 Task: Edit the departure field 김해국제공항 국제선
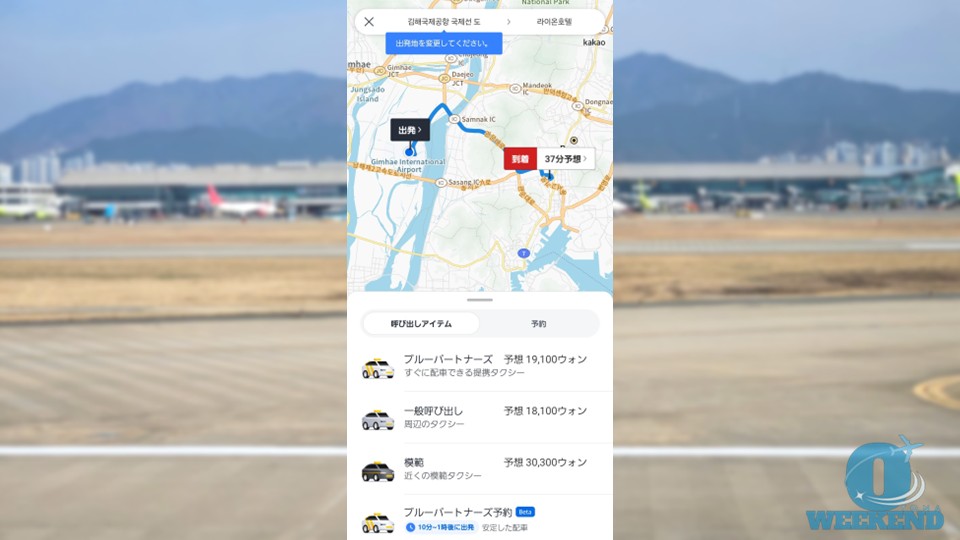(x=443, y=21)
